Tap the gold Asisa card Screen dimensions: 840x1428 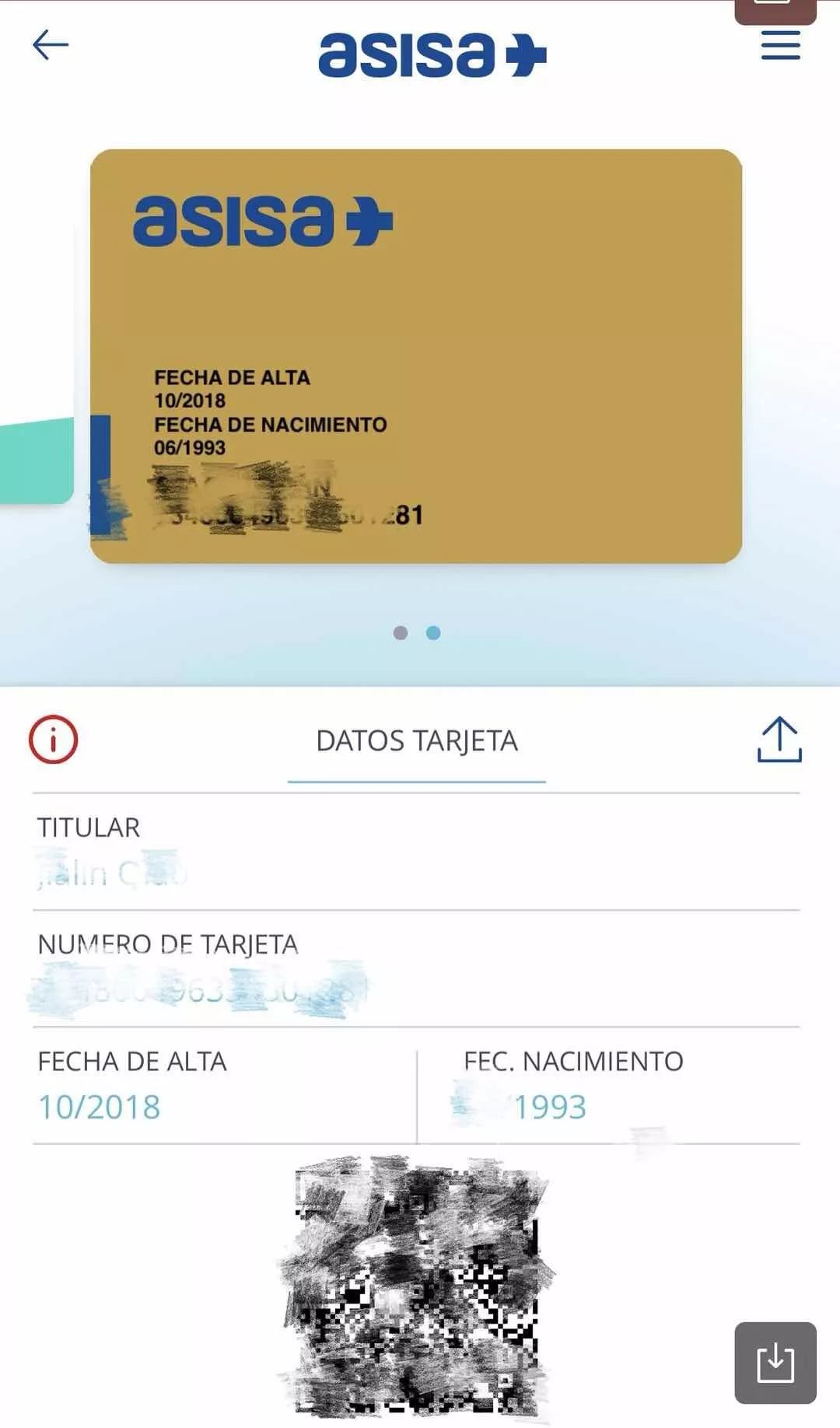coord(416,355)
